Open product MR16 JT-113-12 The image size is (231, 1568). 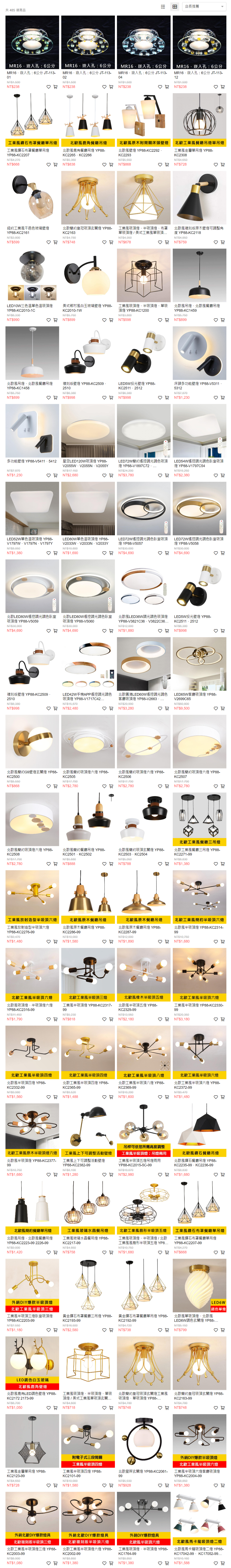(x=199, y=43)
